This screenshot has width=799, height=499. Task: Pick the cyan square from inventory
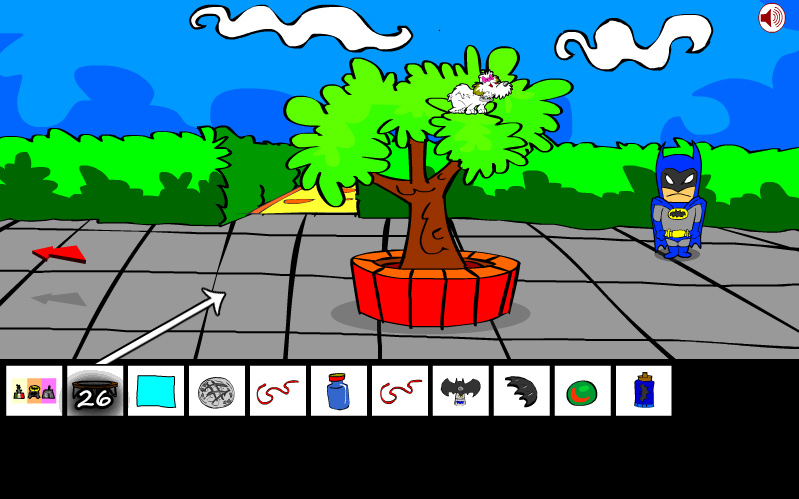pyautogui.click(x=156, y=391)
